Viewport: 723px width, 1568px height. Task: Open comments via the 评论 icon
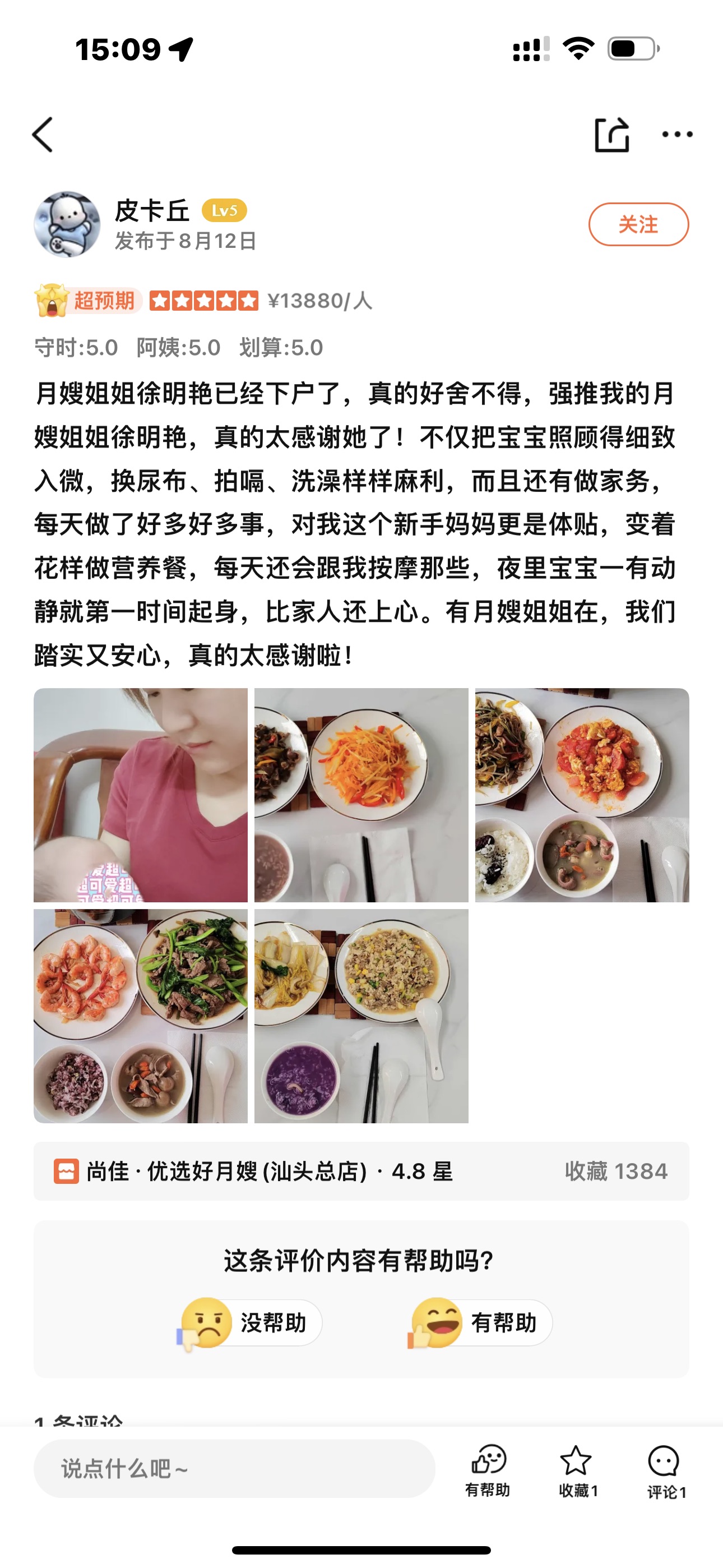coord(665,1469)
